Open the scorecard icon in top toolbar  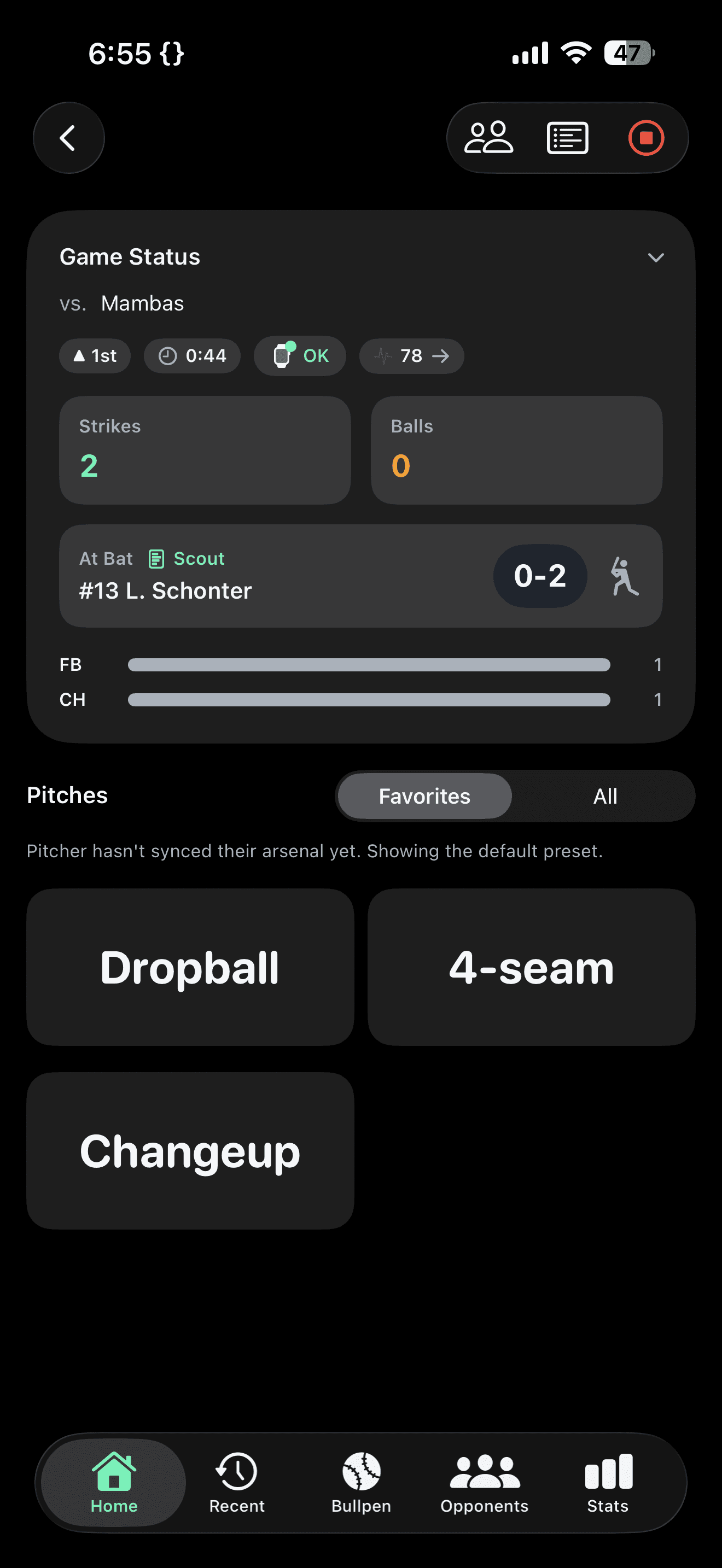tap(567, 138)
